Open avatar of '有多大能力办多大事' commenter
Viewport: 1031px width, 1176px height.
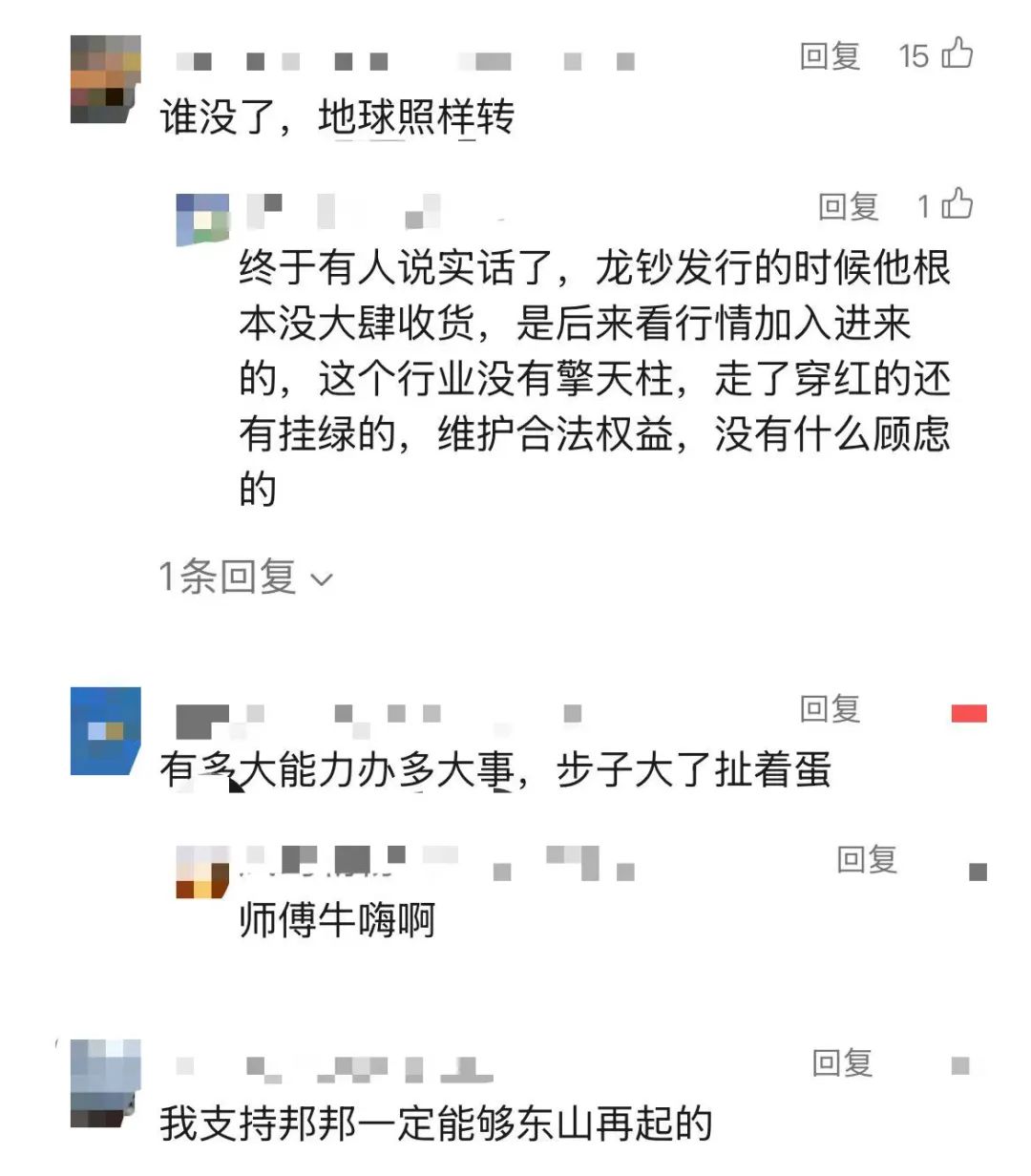[105, 731]
